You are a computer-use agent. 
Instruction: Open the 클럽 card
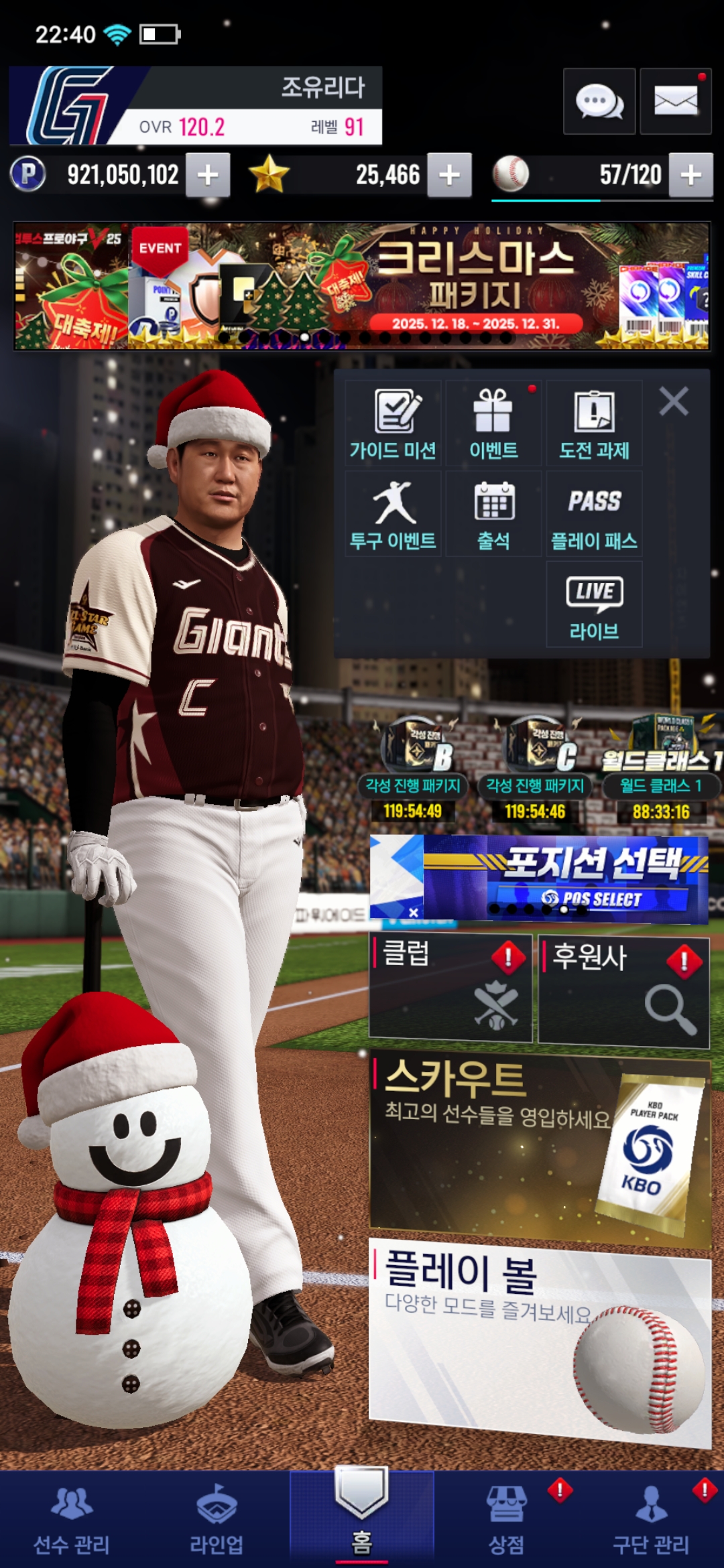(x=450, y=988)
